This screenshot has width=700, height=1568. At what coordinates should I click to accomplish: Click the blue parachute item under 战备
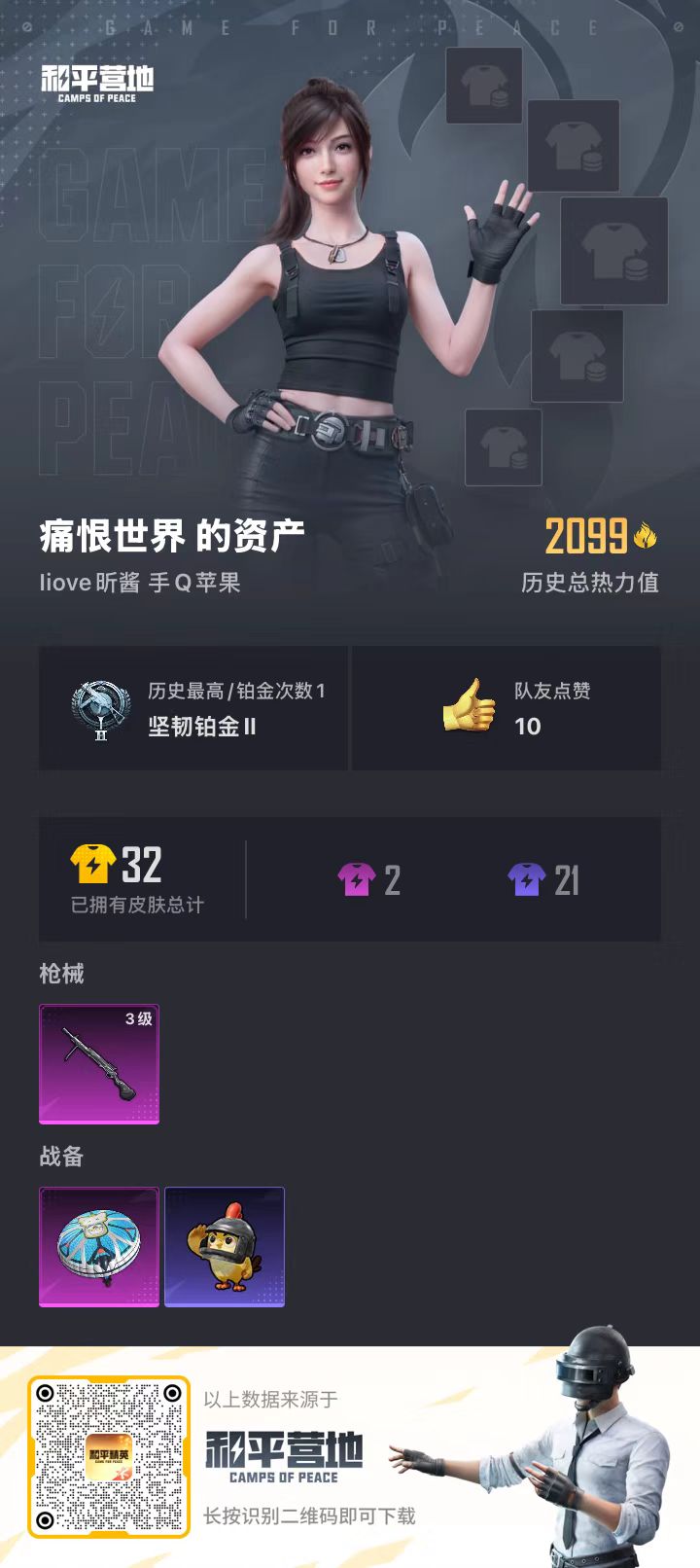pyautogui.click(x=98, y=1246)
